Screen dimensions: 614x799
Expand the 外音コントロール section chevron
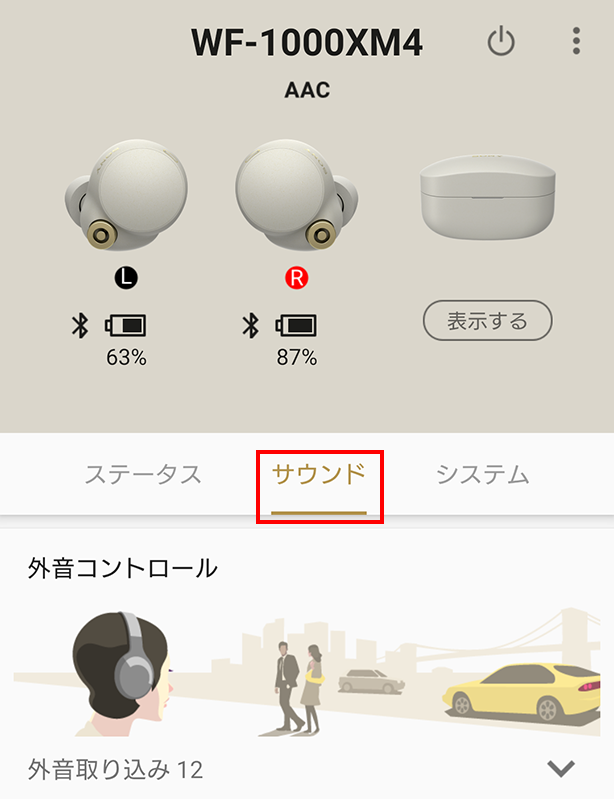pos(562,768)
